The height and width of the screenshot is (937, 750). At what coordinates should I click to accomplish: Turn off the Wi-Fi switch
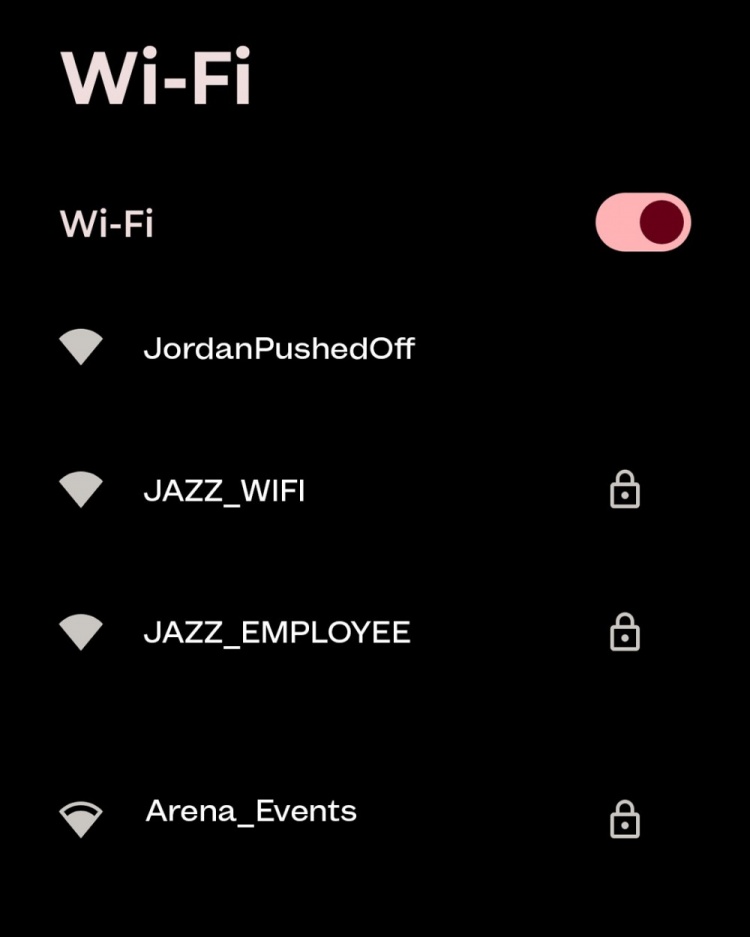[643, 222]
